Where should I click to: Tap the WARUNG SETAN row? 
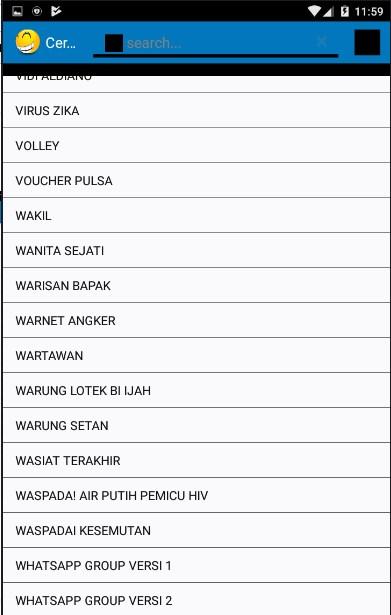coord(196,425)
